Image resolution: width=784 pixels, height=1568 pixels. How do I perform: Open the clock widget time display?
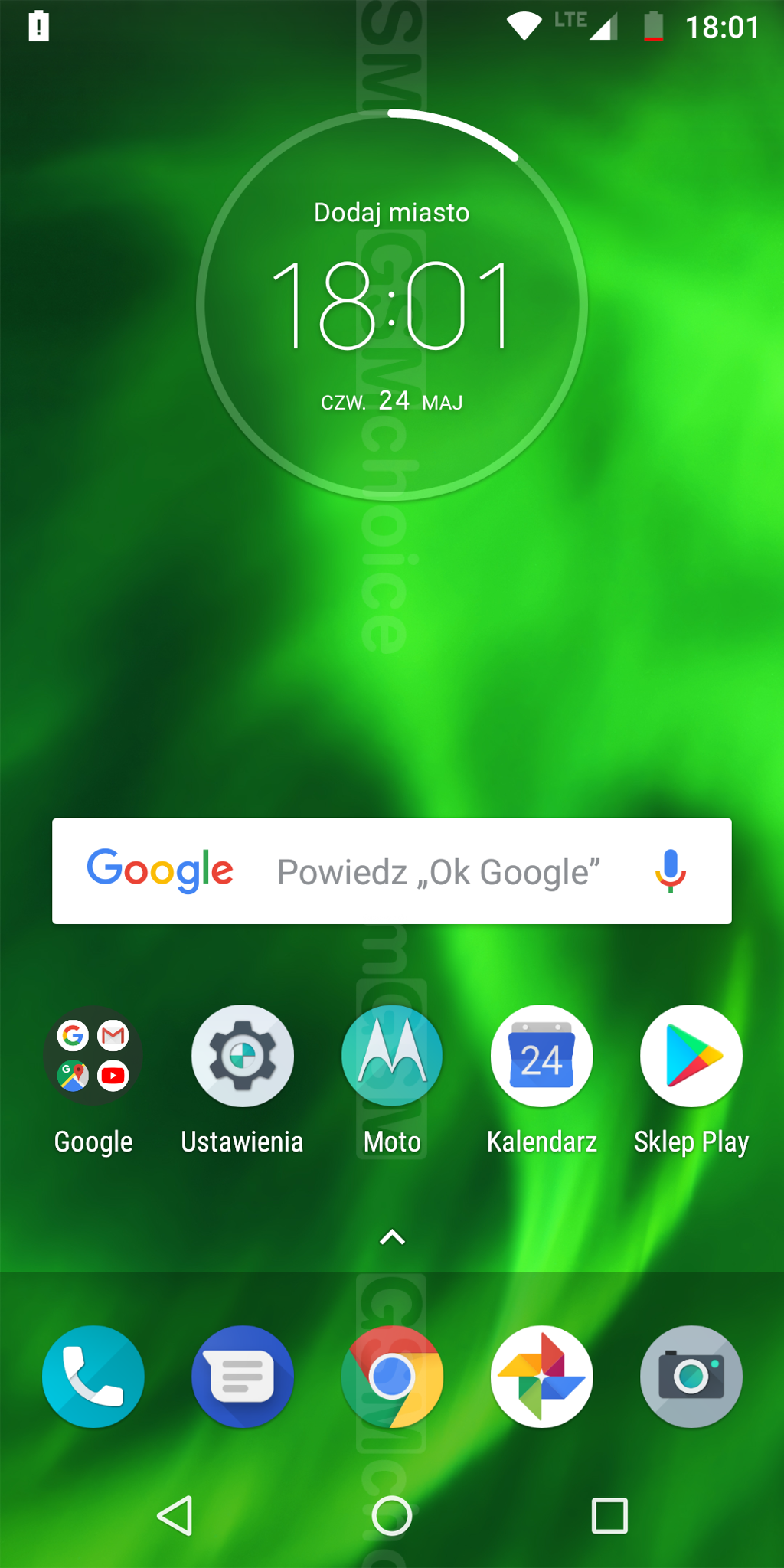point(392,306)
